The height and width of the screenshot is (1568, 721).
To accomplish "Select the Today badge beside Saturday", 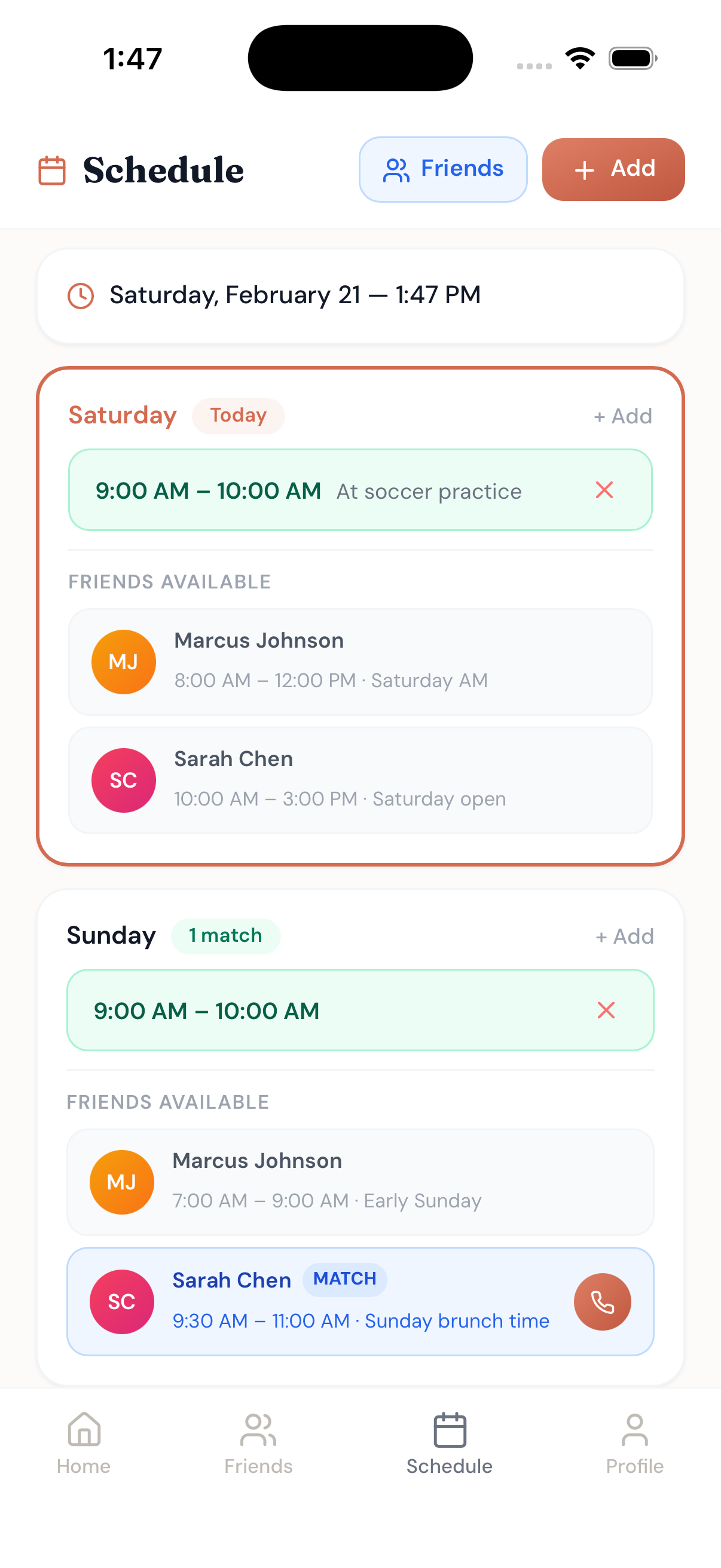I will [x=238, y=415].
